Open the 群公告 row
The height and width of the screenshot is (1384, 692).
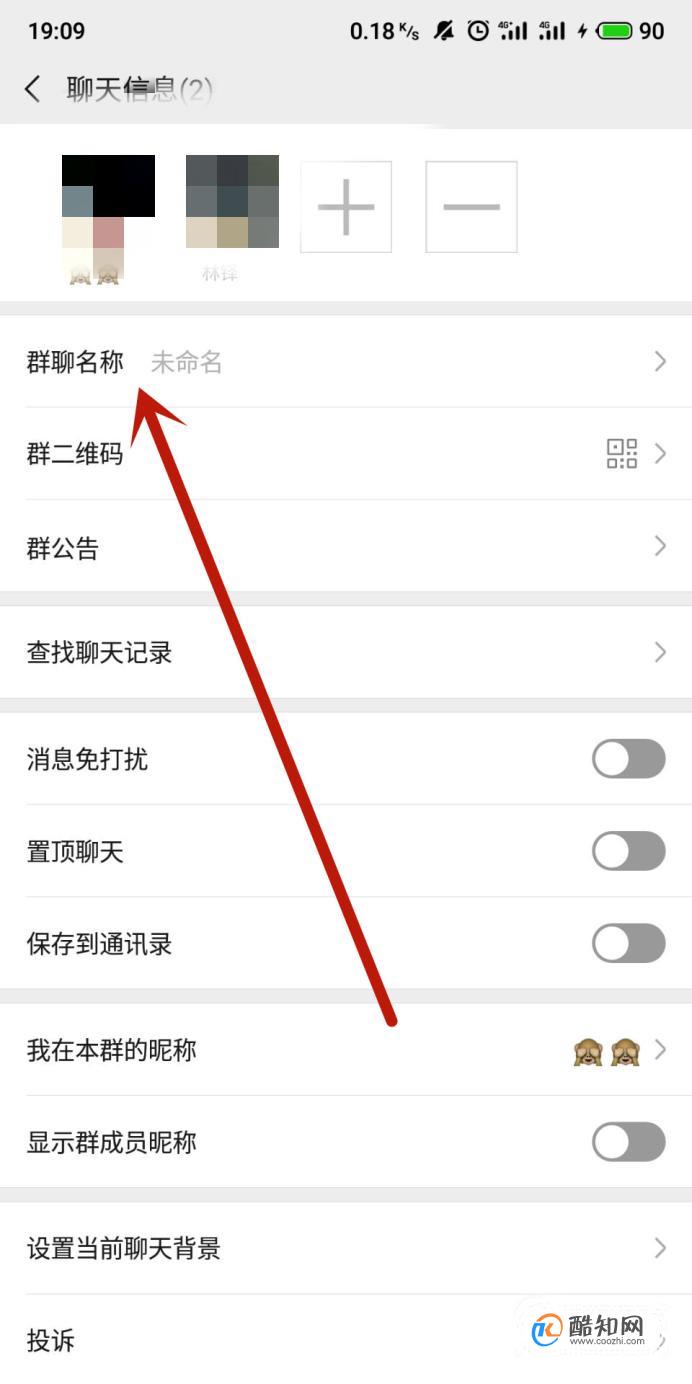[346, 547]
